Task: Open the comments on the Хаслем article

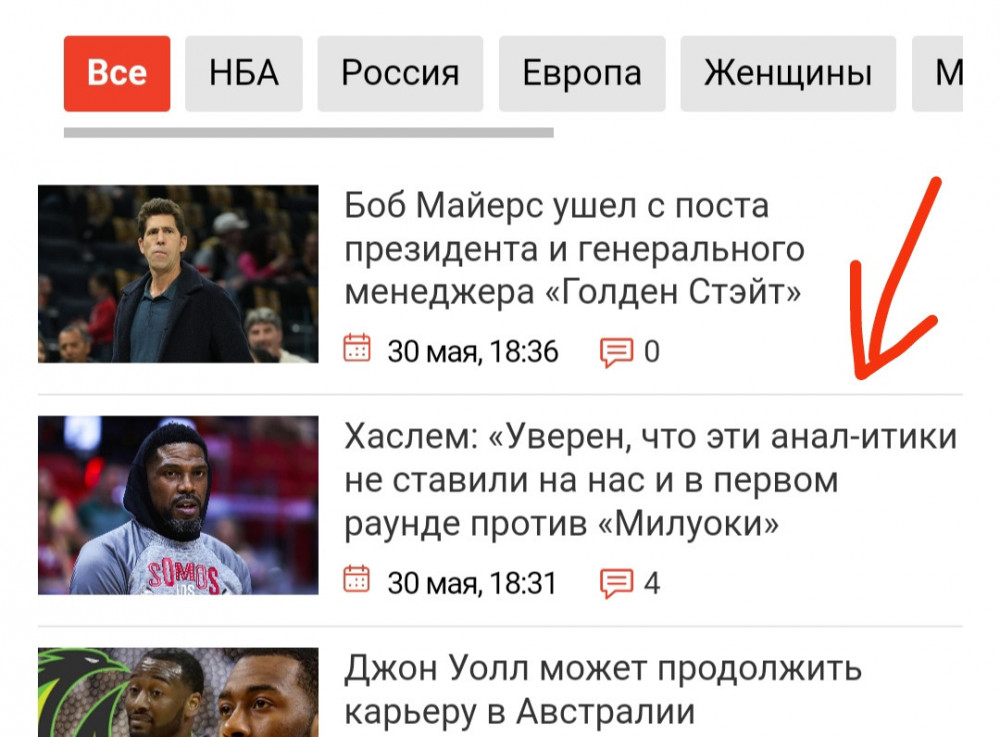Action: click(x=630, y=582)
